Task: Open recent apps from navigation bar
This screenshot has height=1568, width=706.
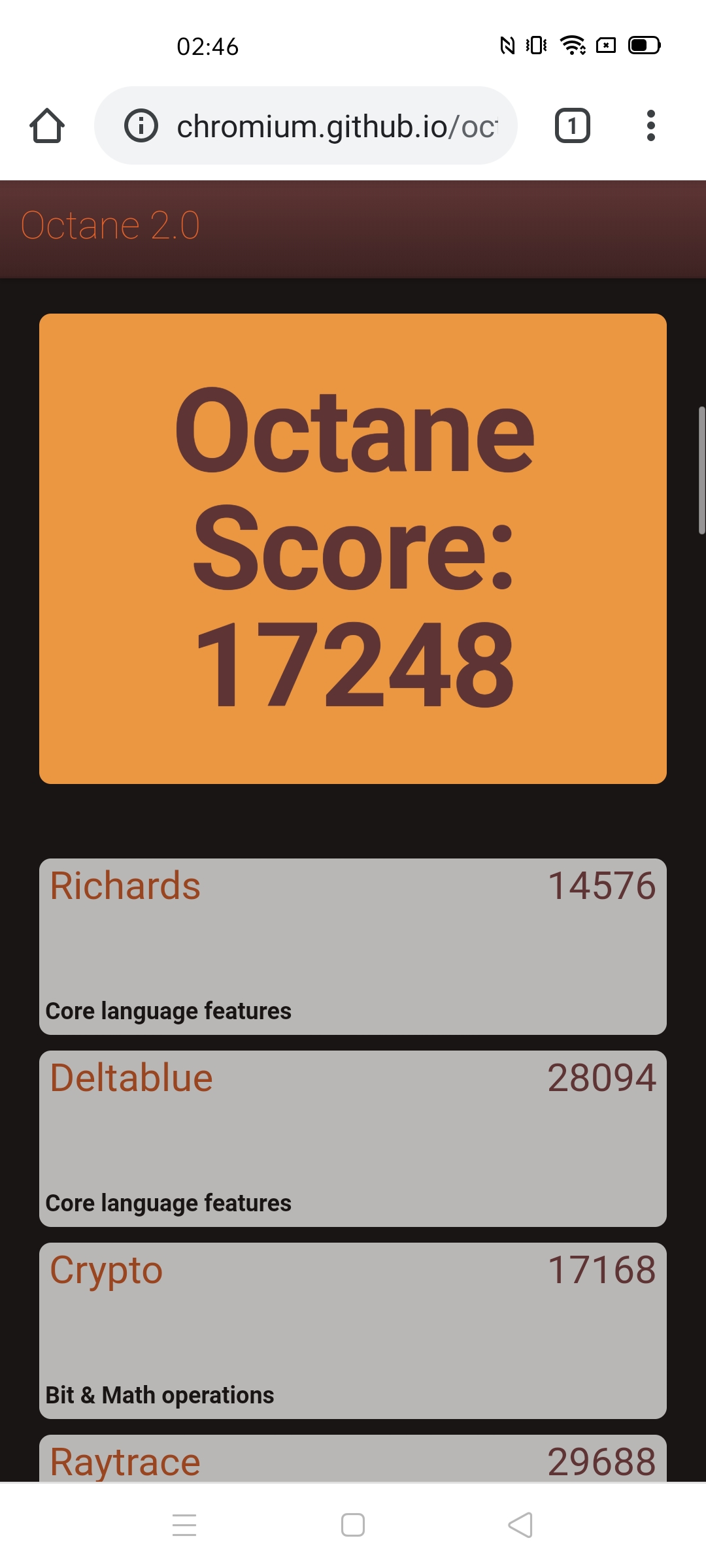Action: click(184, 1525)
